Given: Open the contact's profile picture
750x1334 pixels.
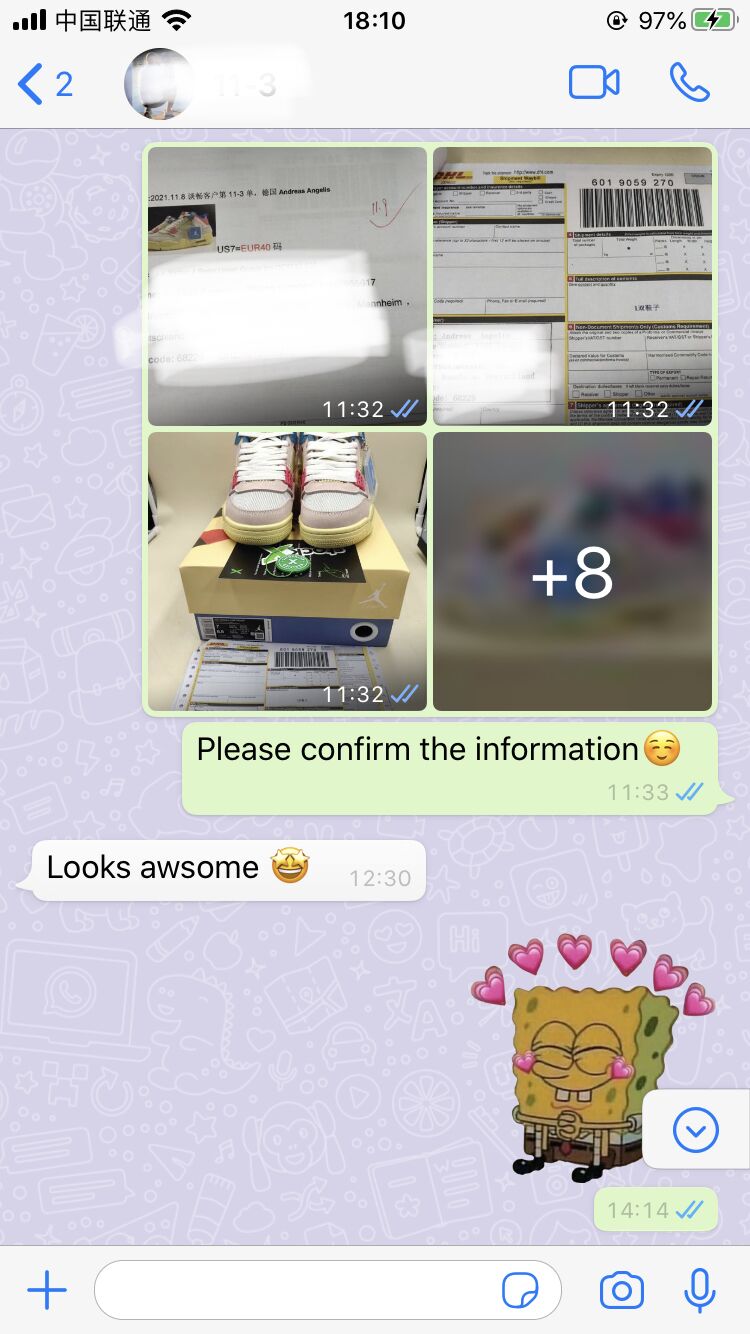Looking at the screenshot, I should 158,84.
